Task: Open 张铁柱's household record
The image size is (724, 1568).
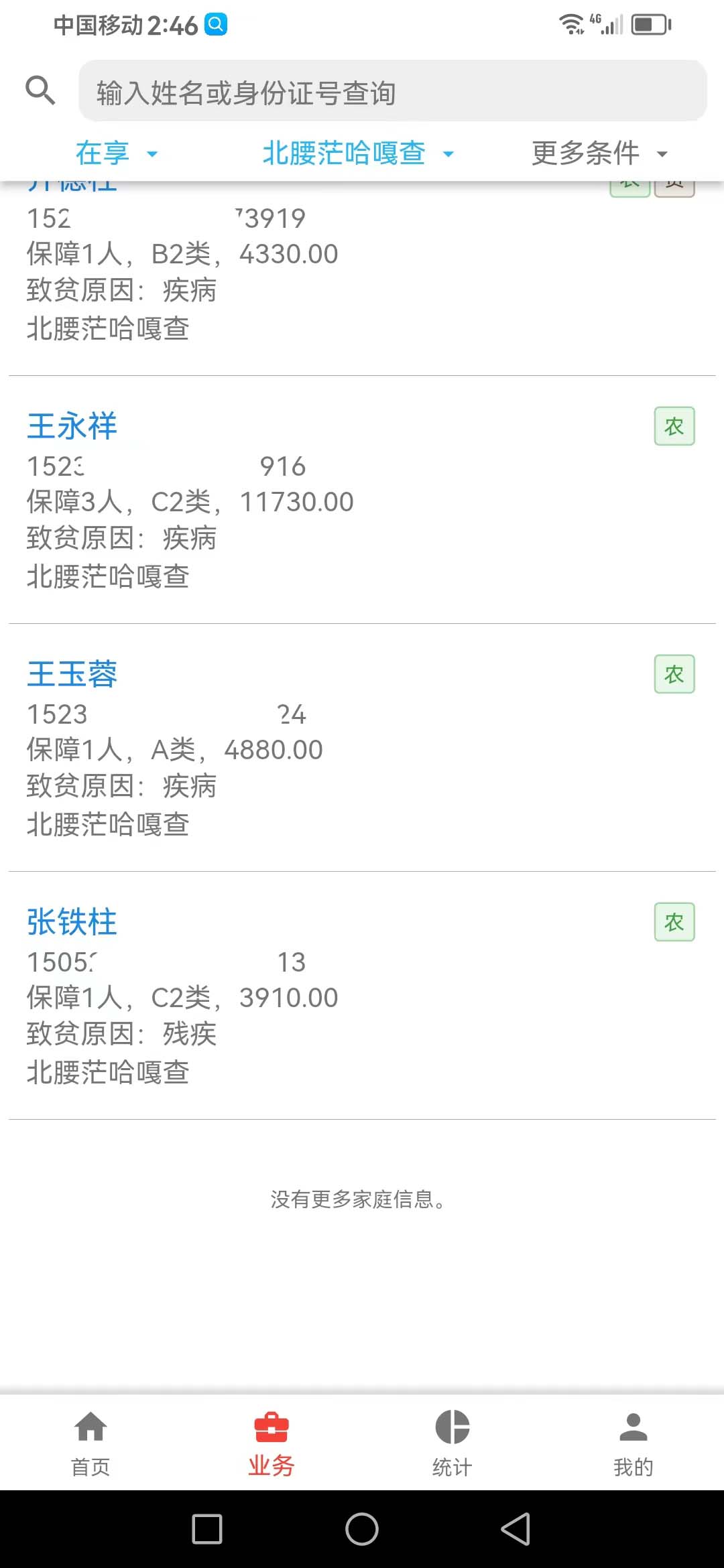Action: [362, 996]
